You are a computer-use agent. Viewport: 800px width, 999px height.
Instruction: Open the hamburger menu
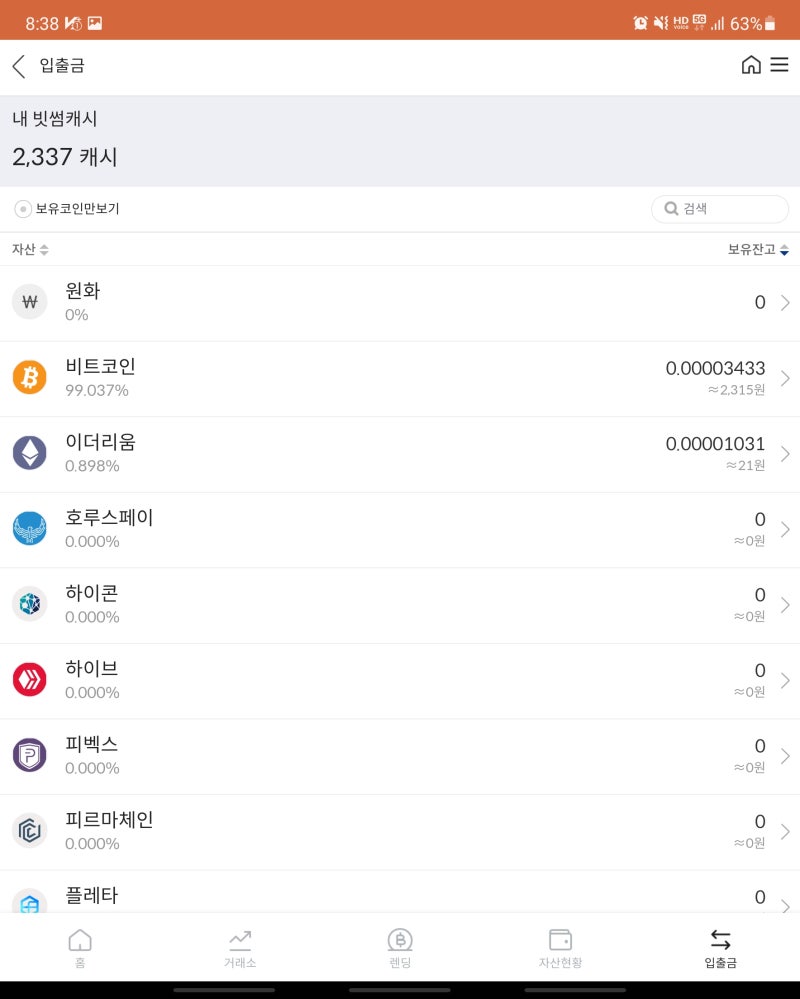coord(780,65)
